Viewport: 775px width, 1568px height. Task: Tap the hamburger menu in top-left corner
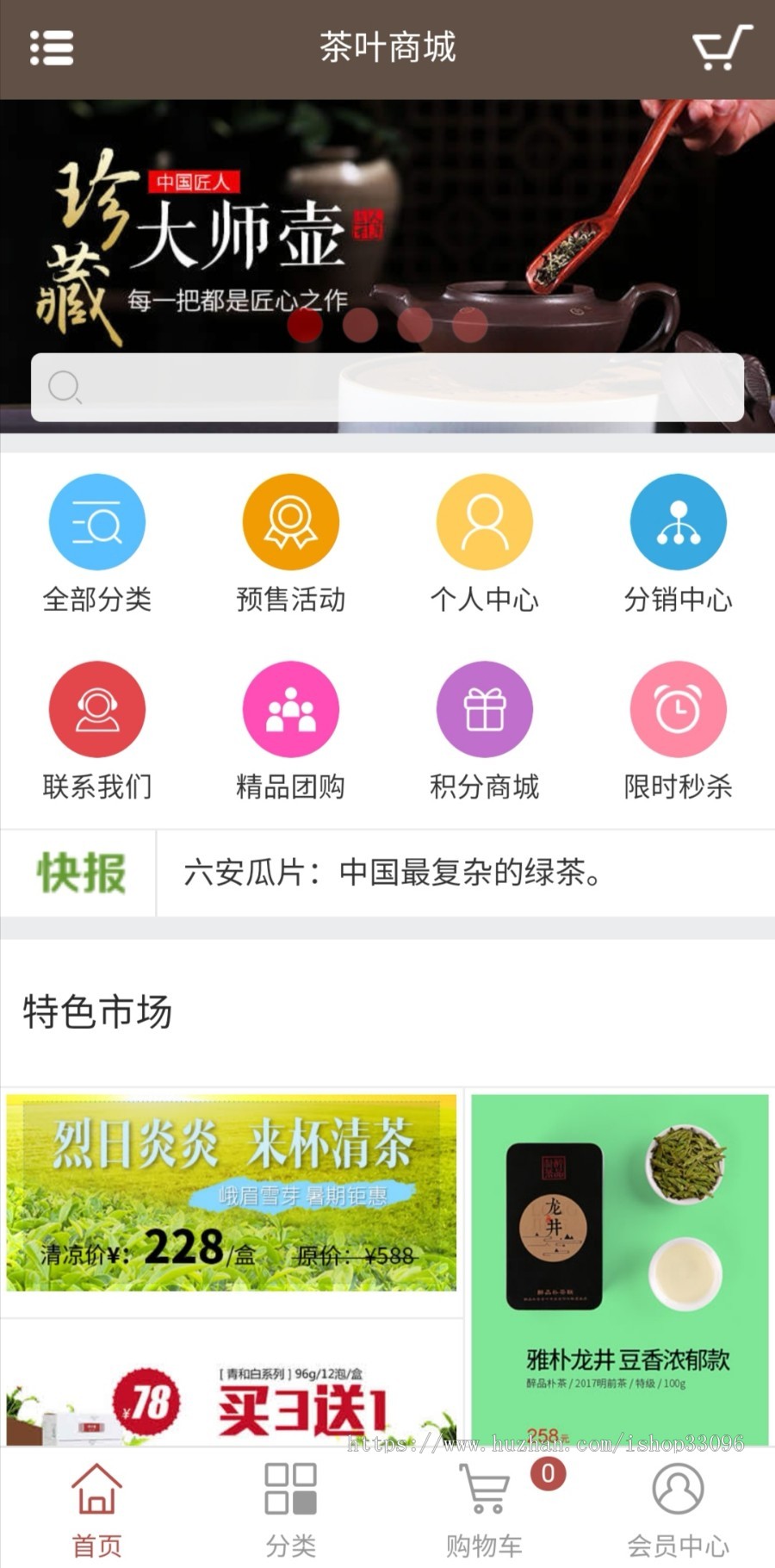point(52,47)
